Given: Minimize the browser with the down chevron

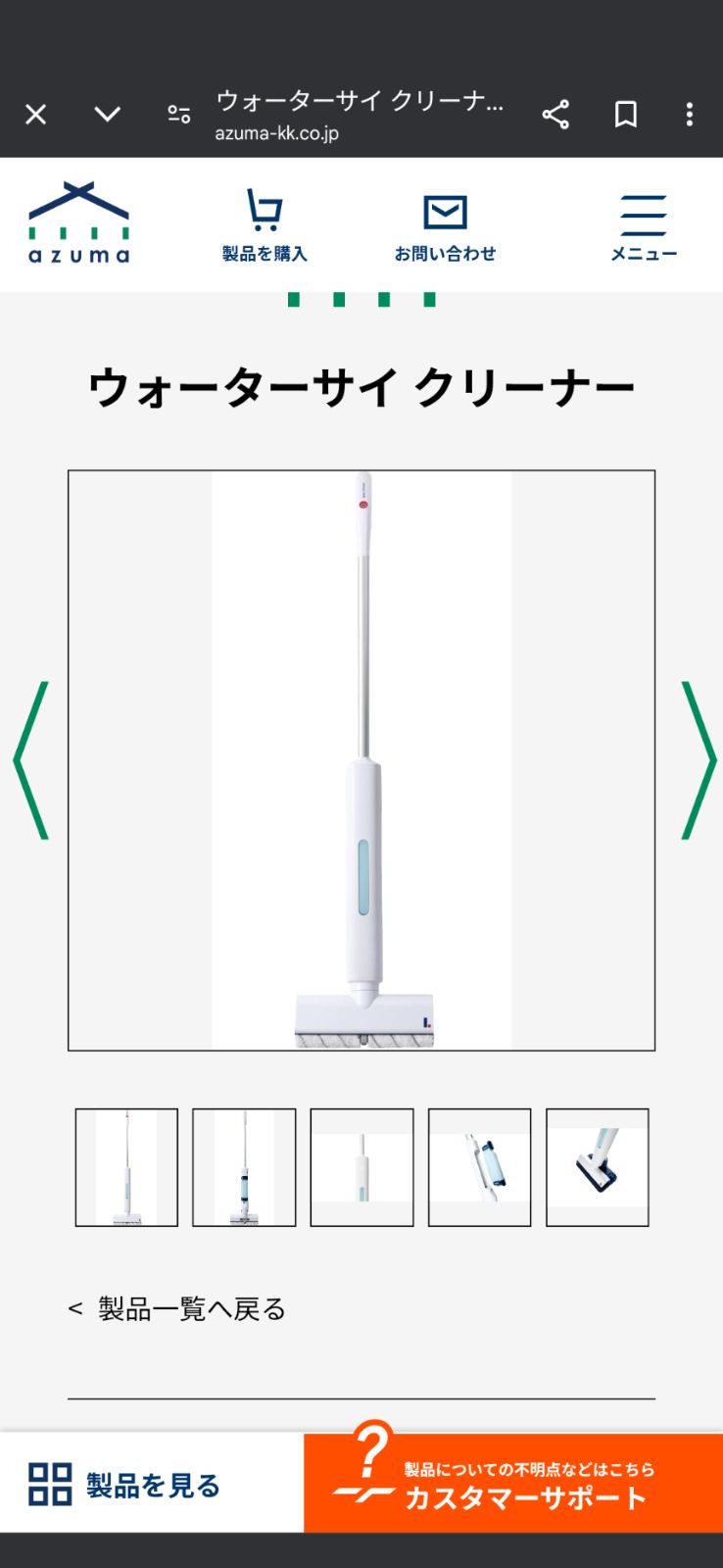Looking at the screenshot, I should point(108,115).
